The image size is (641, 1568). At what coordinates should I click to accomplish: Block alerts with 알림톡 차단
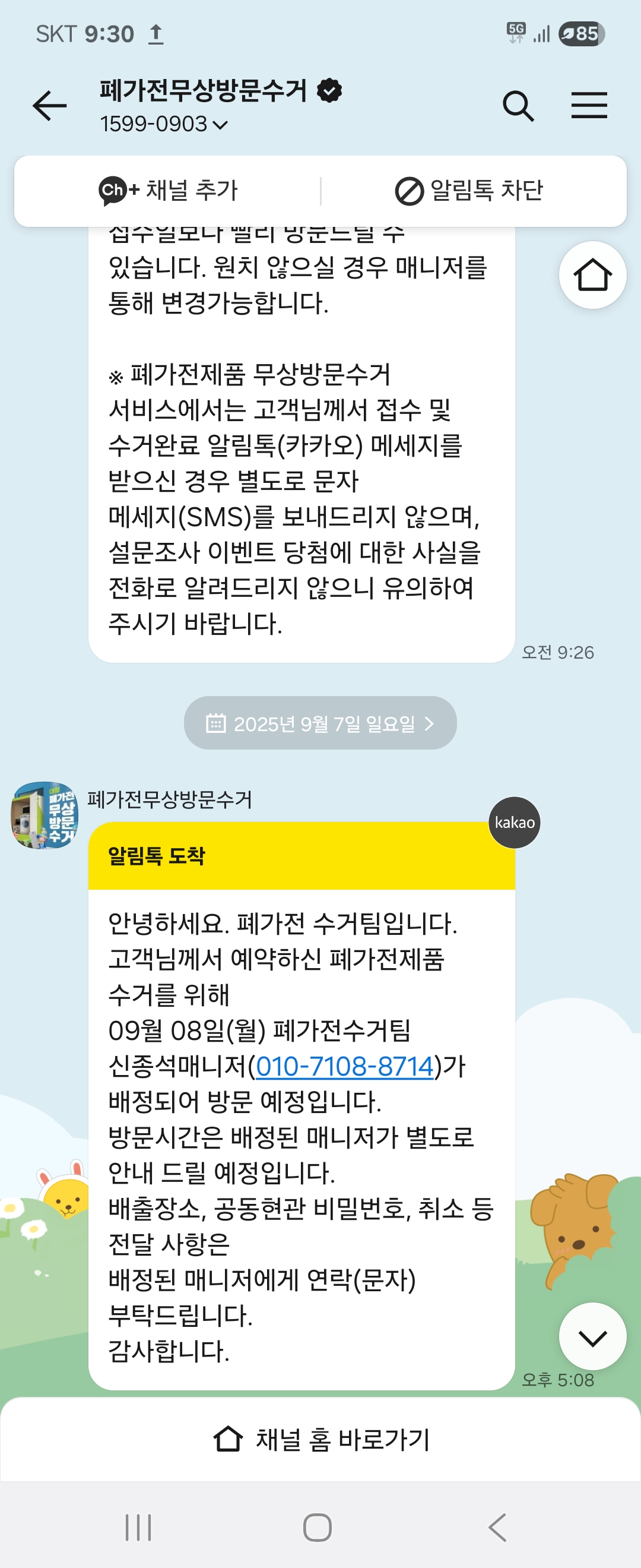coord(469,191)
